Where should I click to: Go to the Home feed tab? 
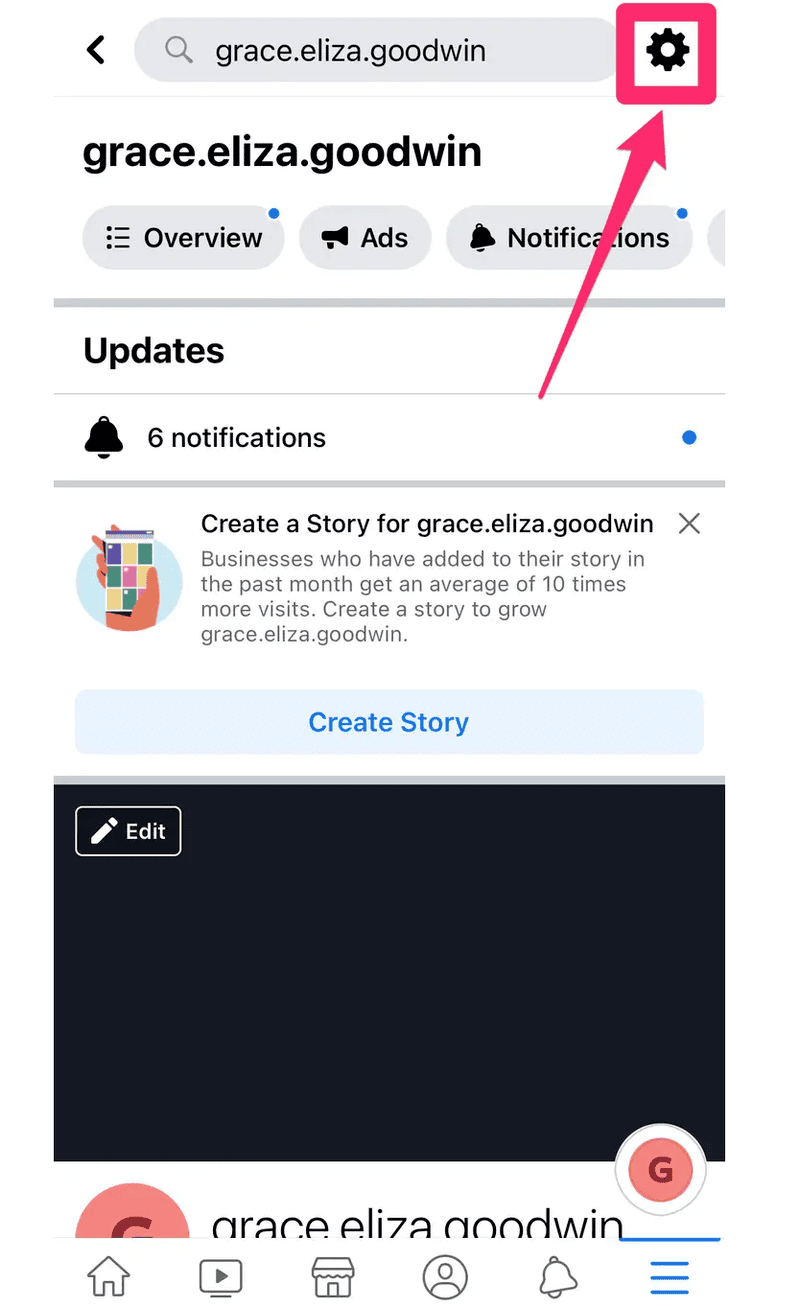(x=109, y=1275)
